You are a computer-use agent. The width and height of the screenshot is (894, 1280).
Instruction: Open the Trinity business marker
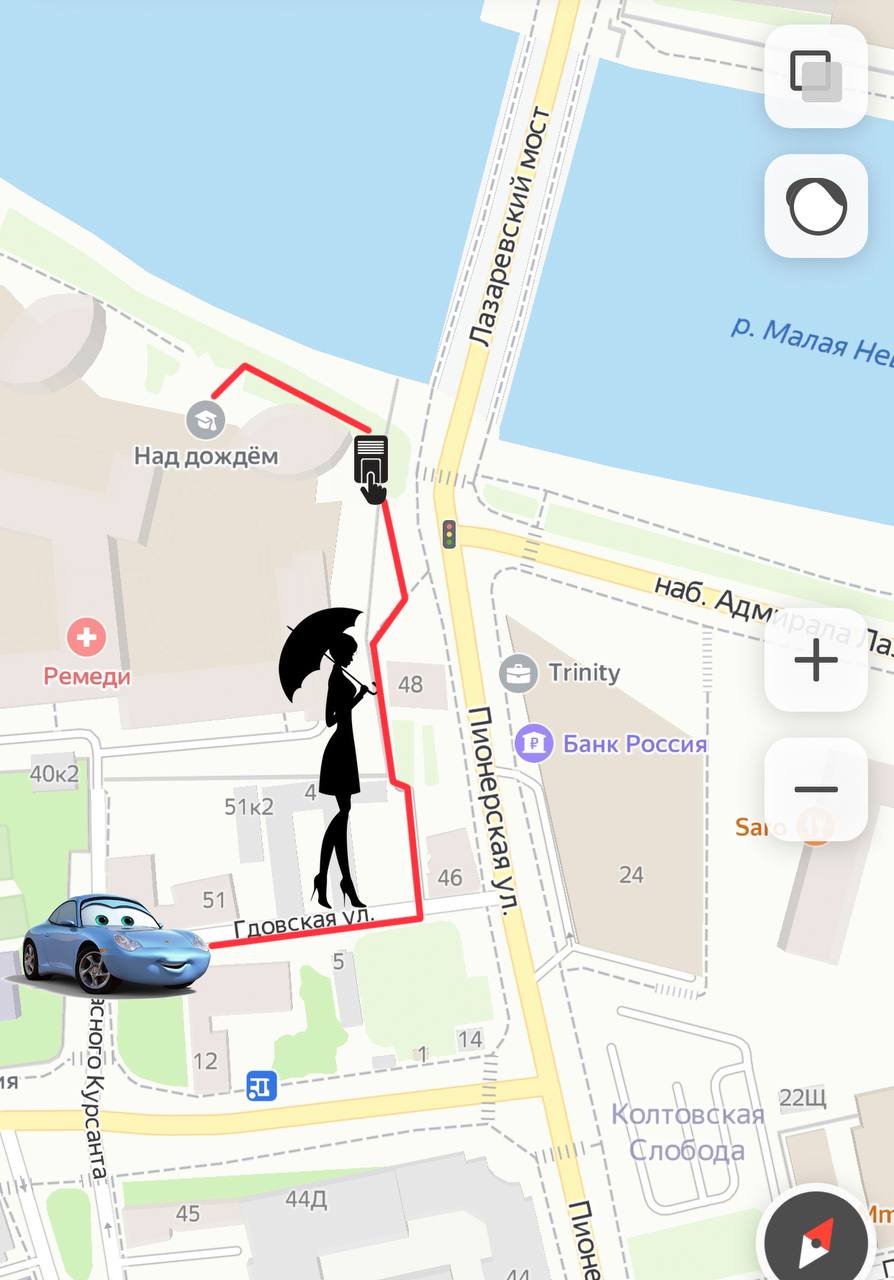coord(519,672)
